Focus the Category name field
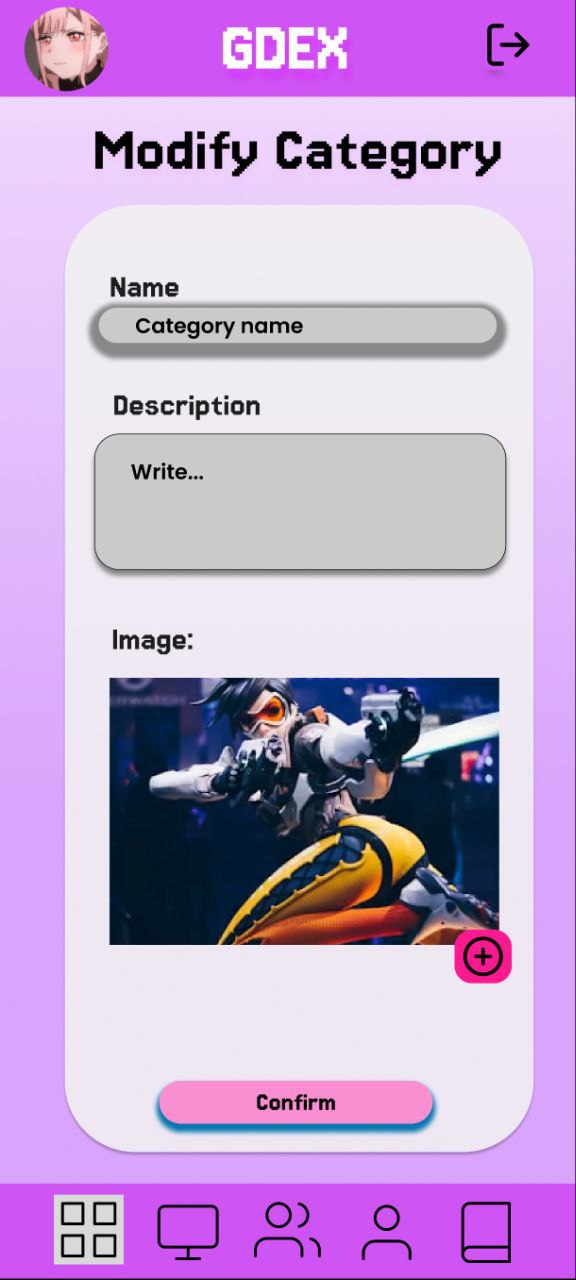576x1280 pixels. pos(298,326)
